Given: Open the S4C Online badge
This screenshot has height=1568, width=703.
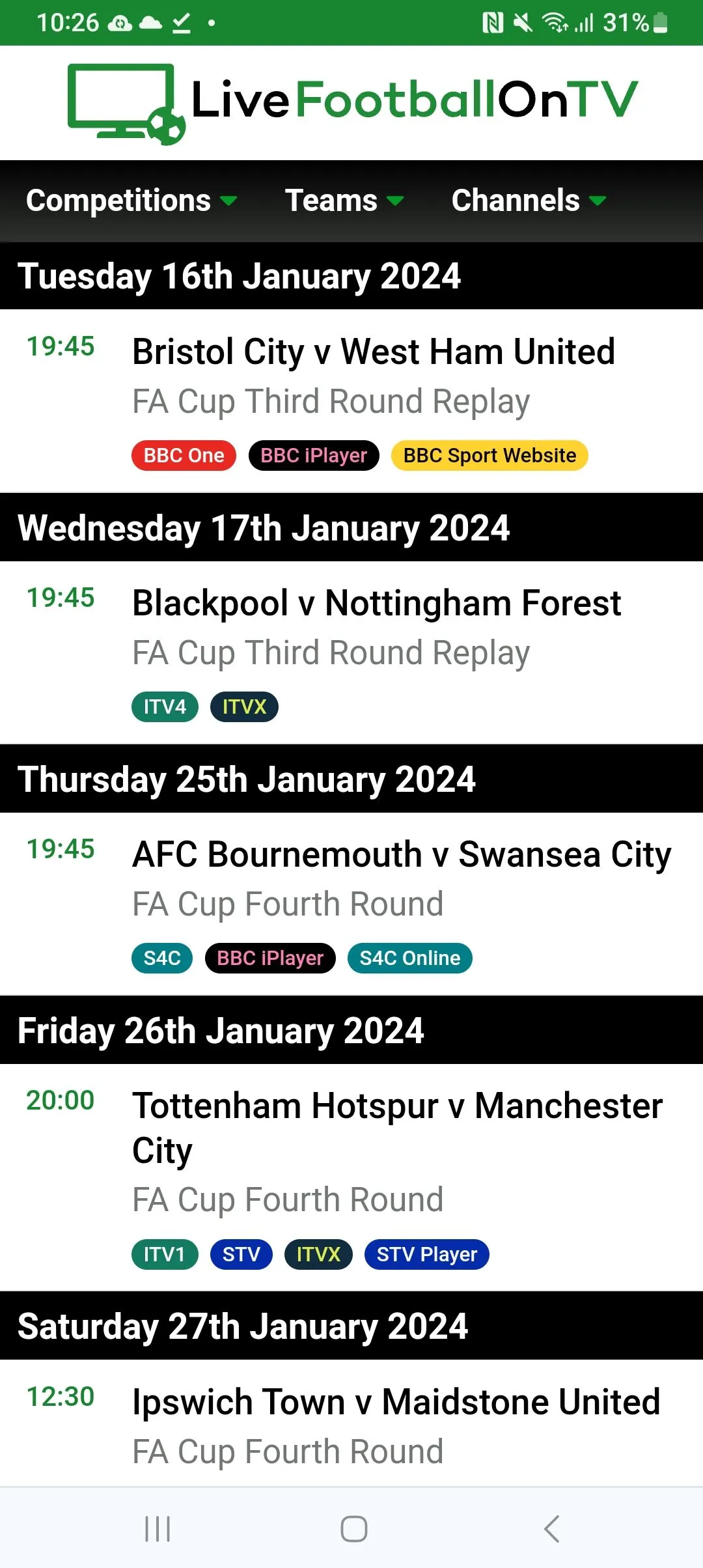Looking at the screenshot, I should click(x=409, y=958).
